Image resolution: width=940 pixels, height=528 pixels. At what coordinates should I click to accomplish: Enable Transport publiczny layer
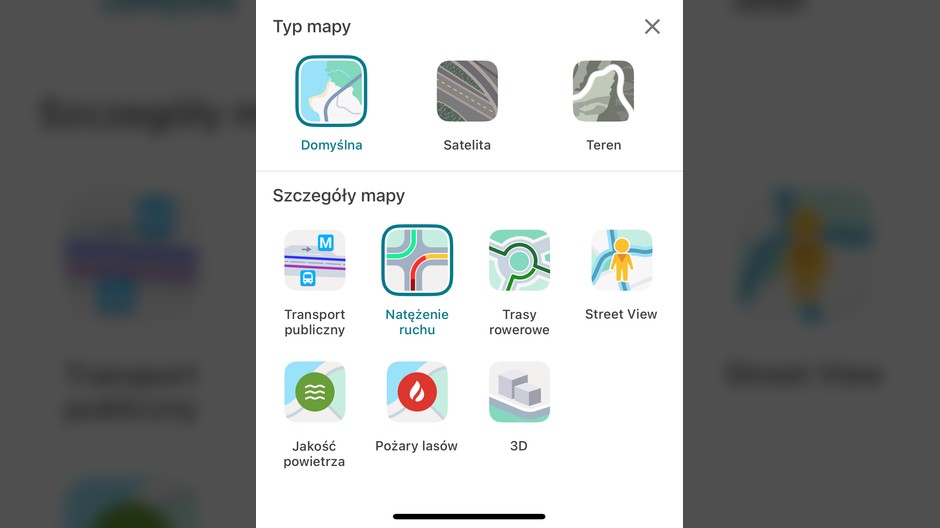315,261
